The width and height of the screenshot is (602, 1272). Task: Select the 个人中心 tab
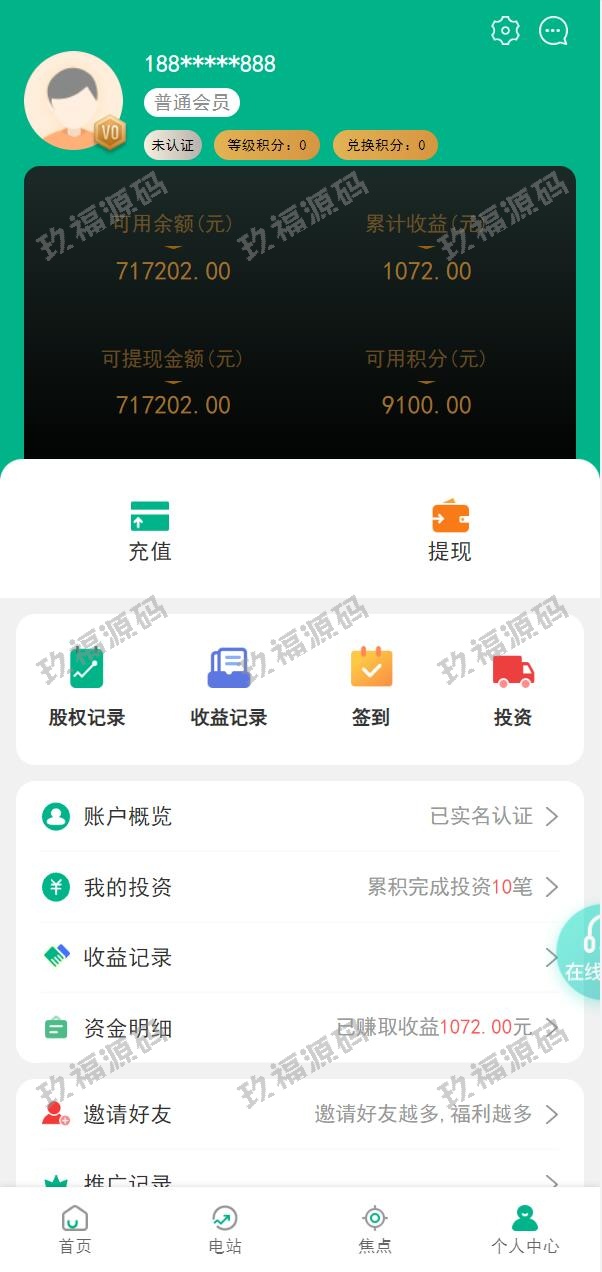(525, 1230)
